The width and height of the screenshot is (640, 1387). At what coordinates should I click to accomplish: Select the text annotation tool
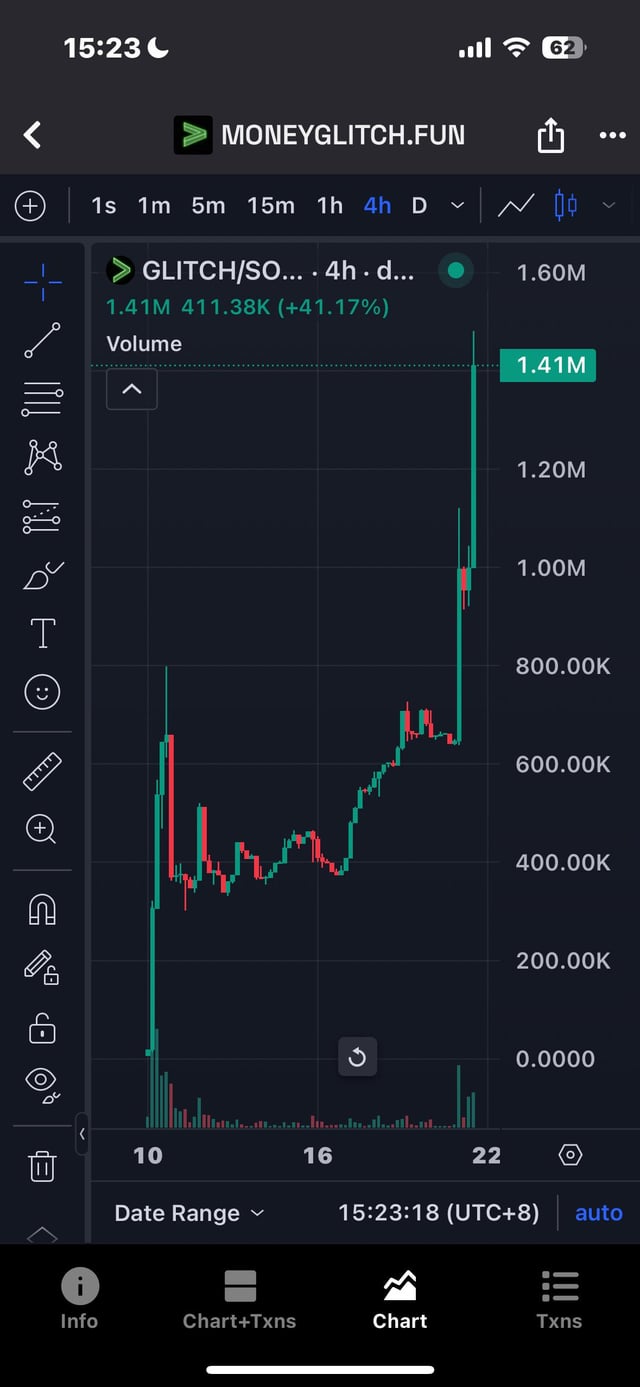(x=42, y=633)
